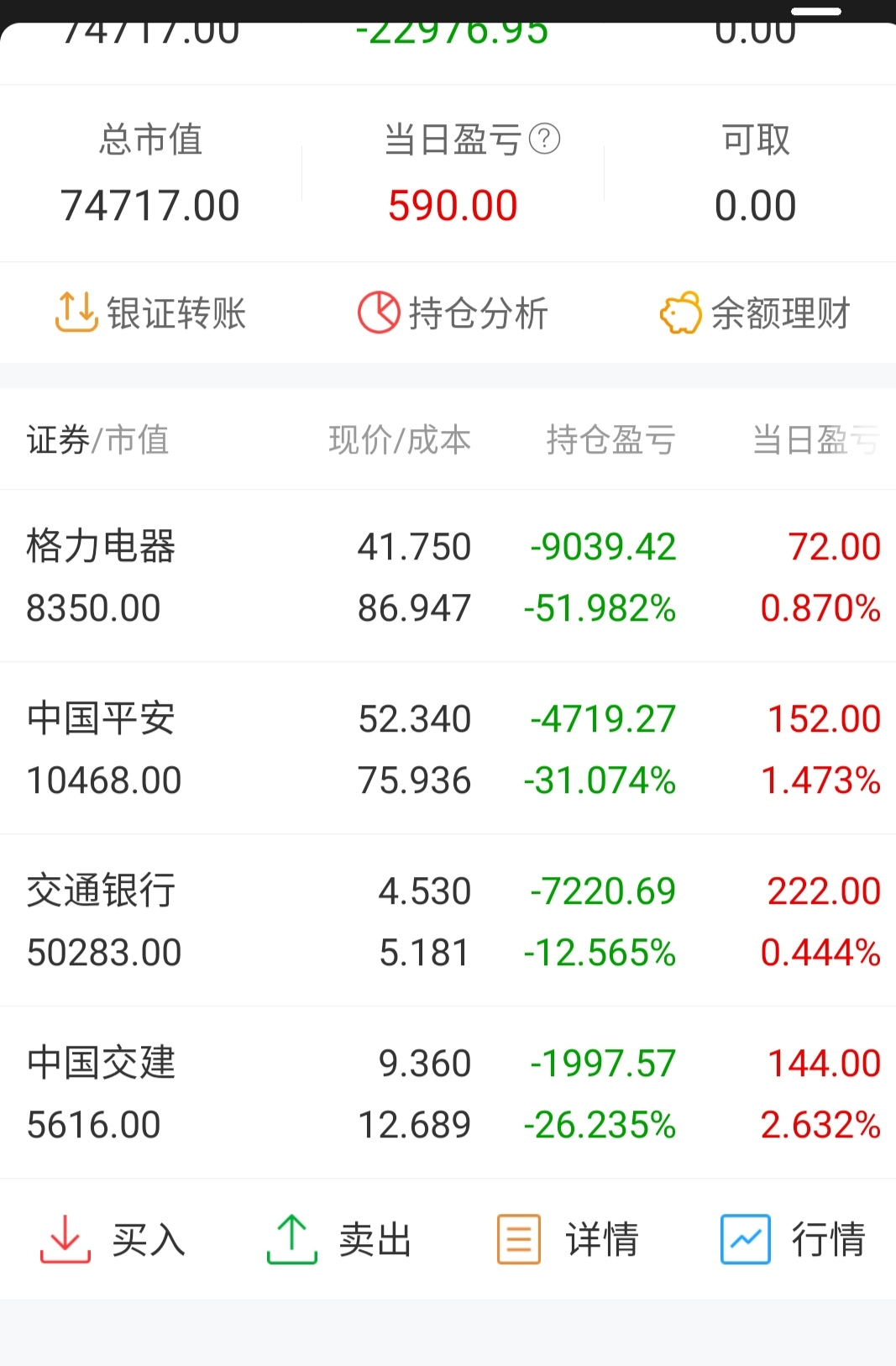Select the 中国交建 holding row
This screenshot has width=896, height=1366.
click(x=448, y=1093)
